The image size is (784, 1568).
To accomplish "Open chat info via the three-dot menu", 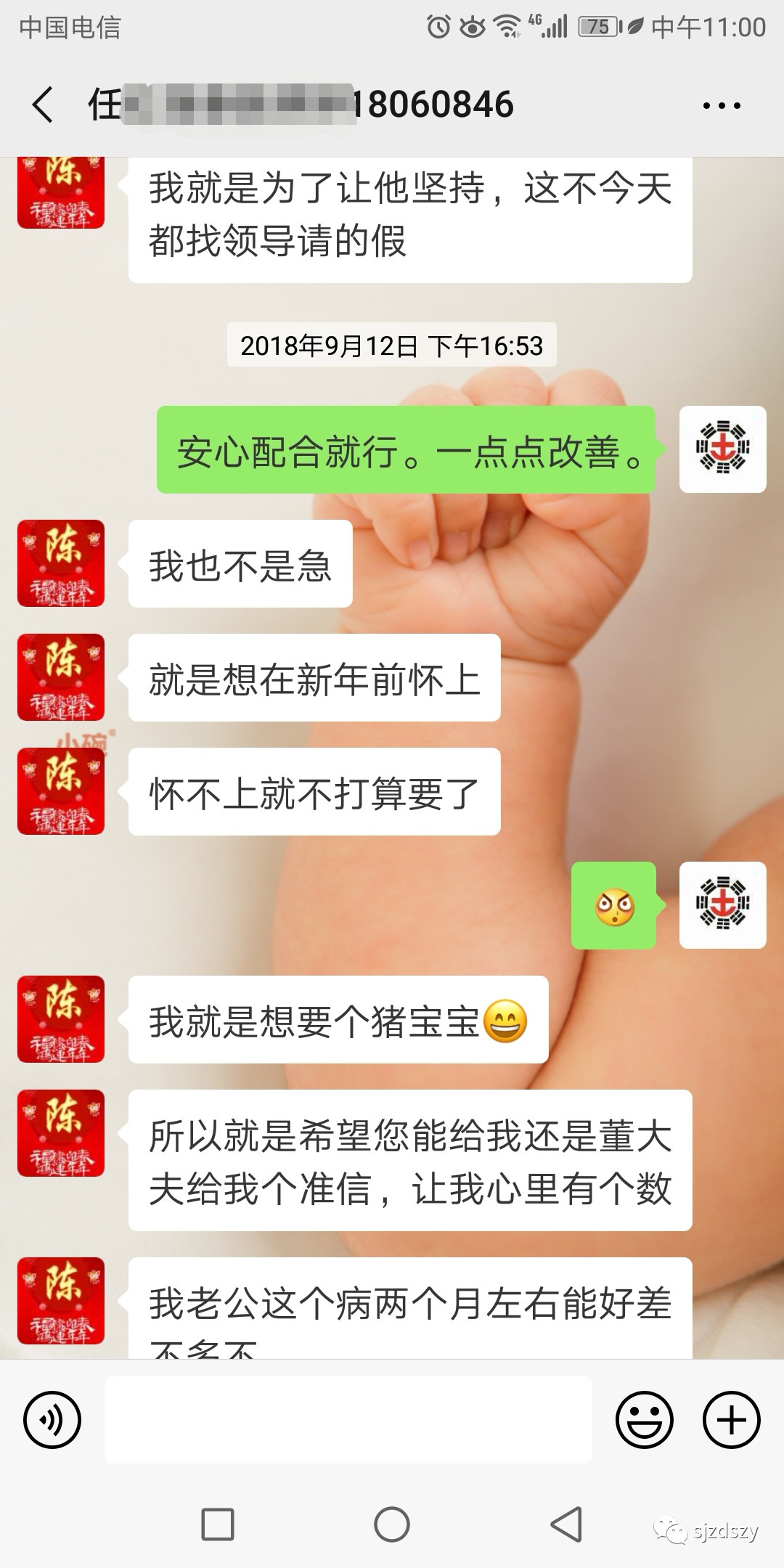I will click(722, 106).
